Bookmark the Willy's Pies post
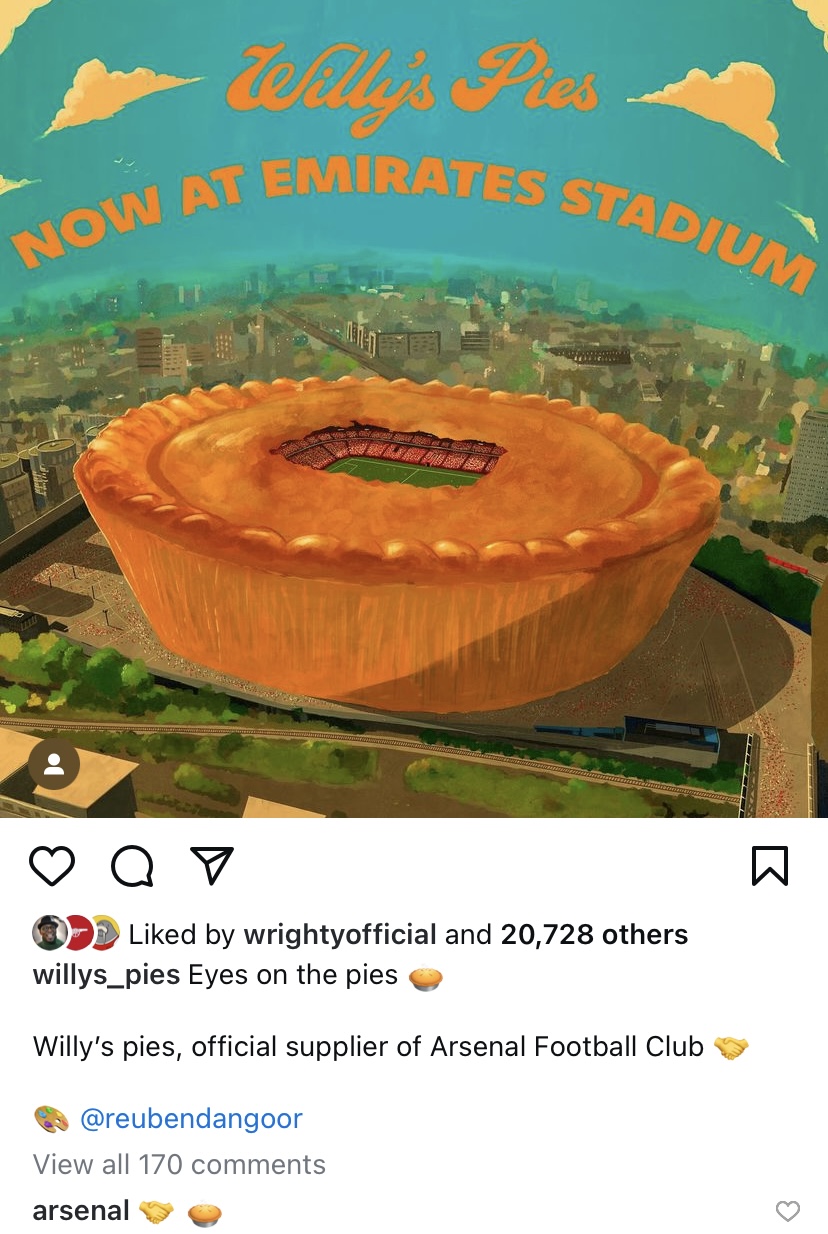This screenshot has height=1234, width=828. (x=769, y=866)
